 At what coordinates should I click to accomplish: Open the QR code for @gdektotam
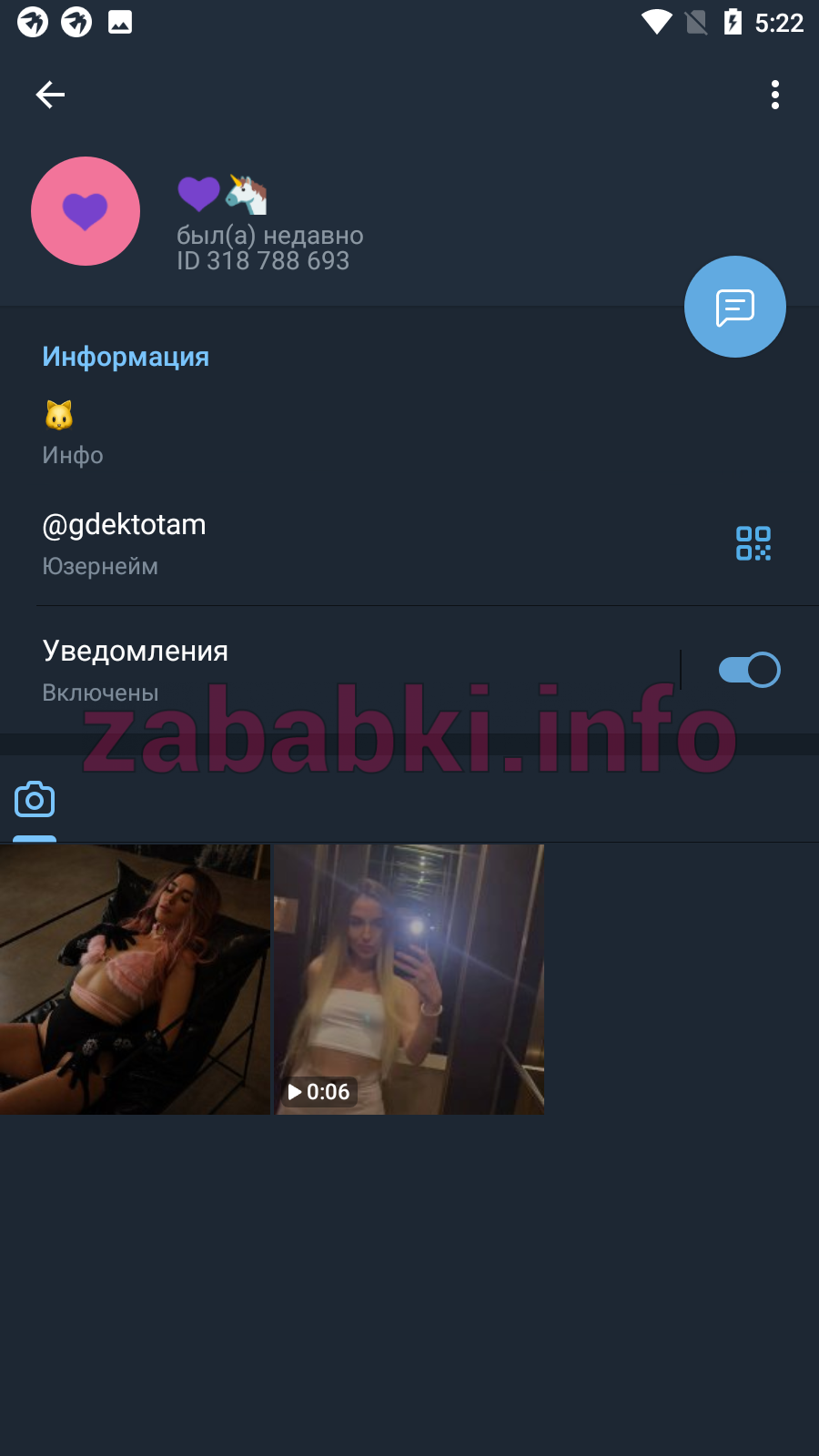(753, 543)
